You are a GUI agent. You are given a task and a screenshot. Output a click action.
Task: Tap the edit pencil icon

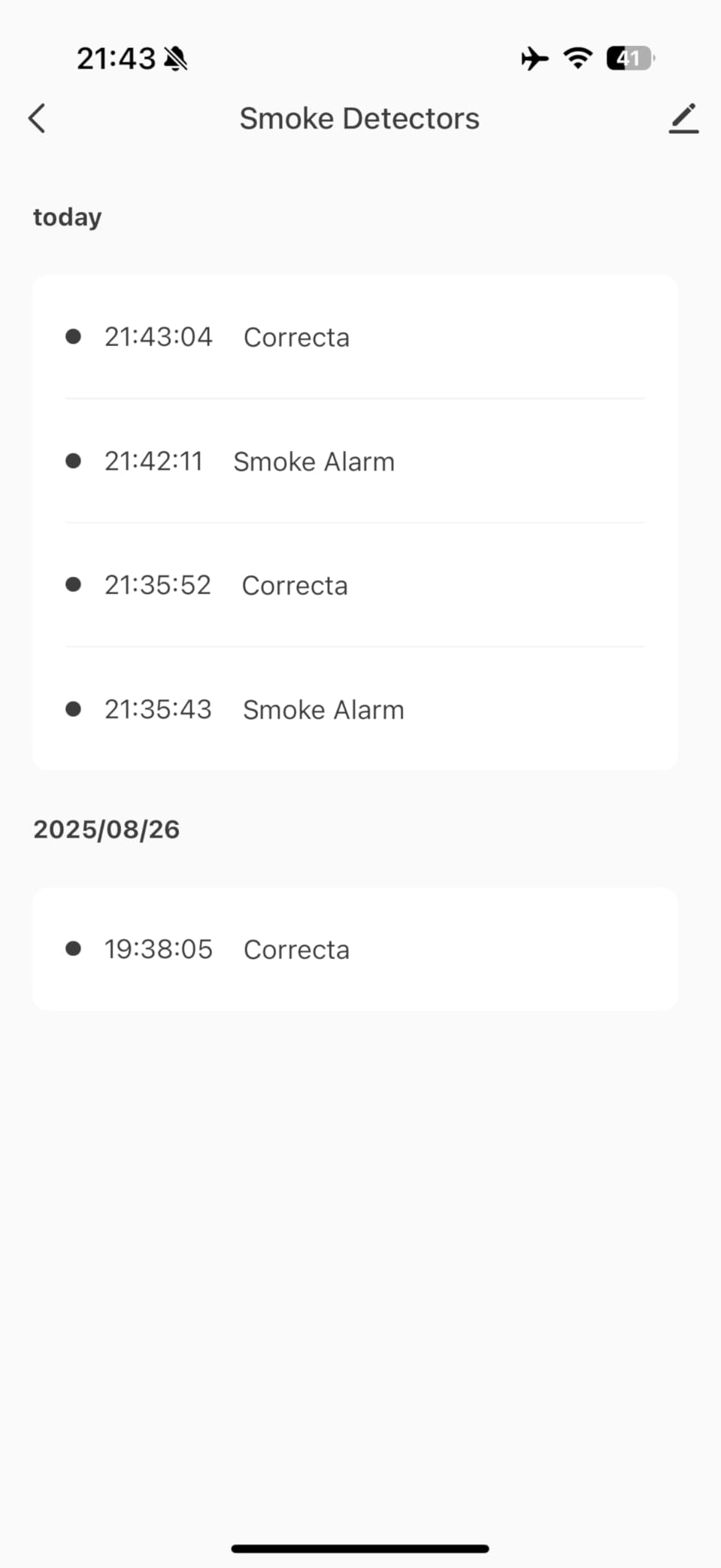683,119
